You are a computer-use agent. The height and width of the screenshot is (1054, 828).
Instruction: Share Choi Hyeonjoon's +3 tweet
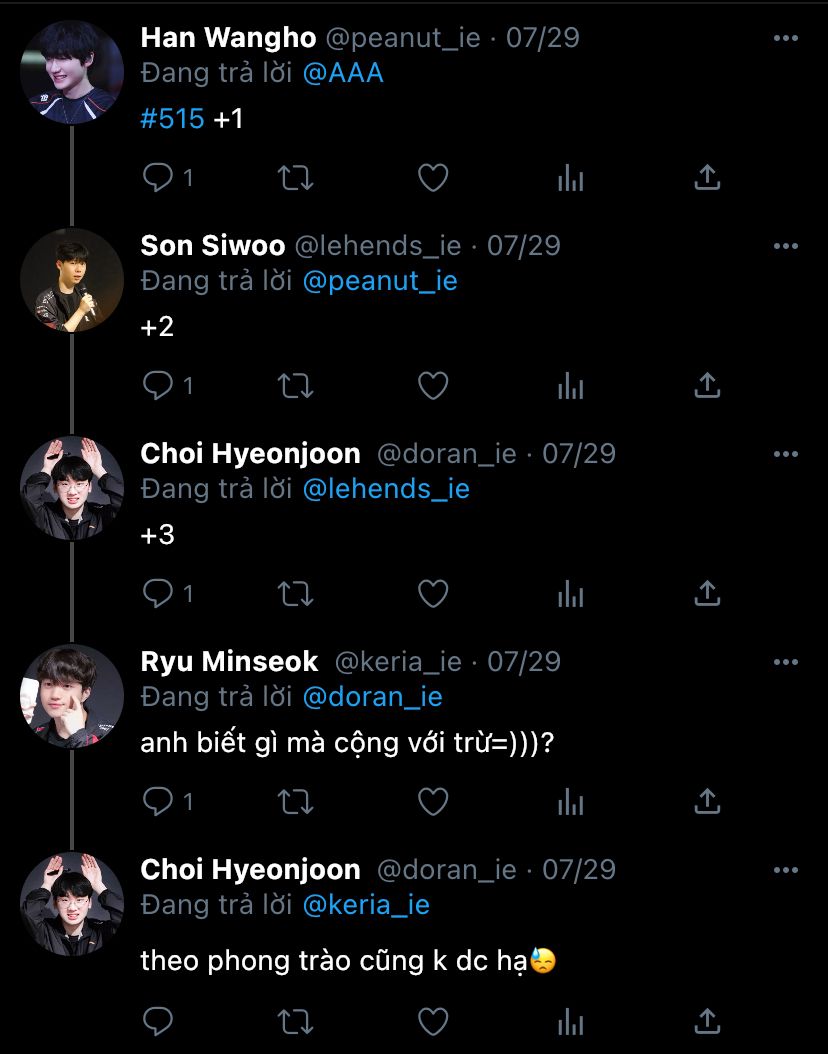707,594
